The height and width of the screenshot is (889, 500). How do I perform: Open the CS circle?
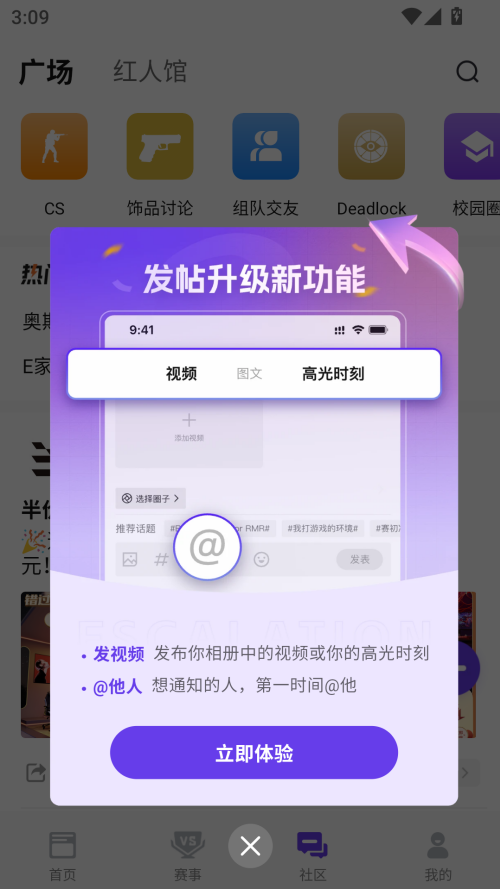click(x=54, y=164)
